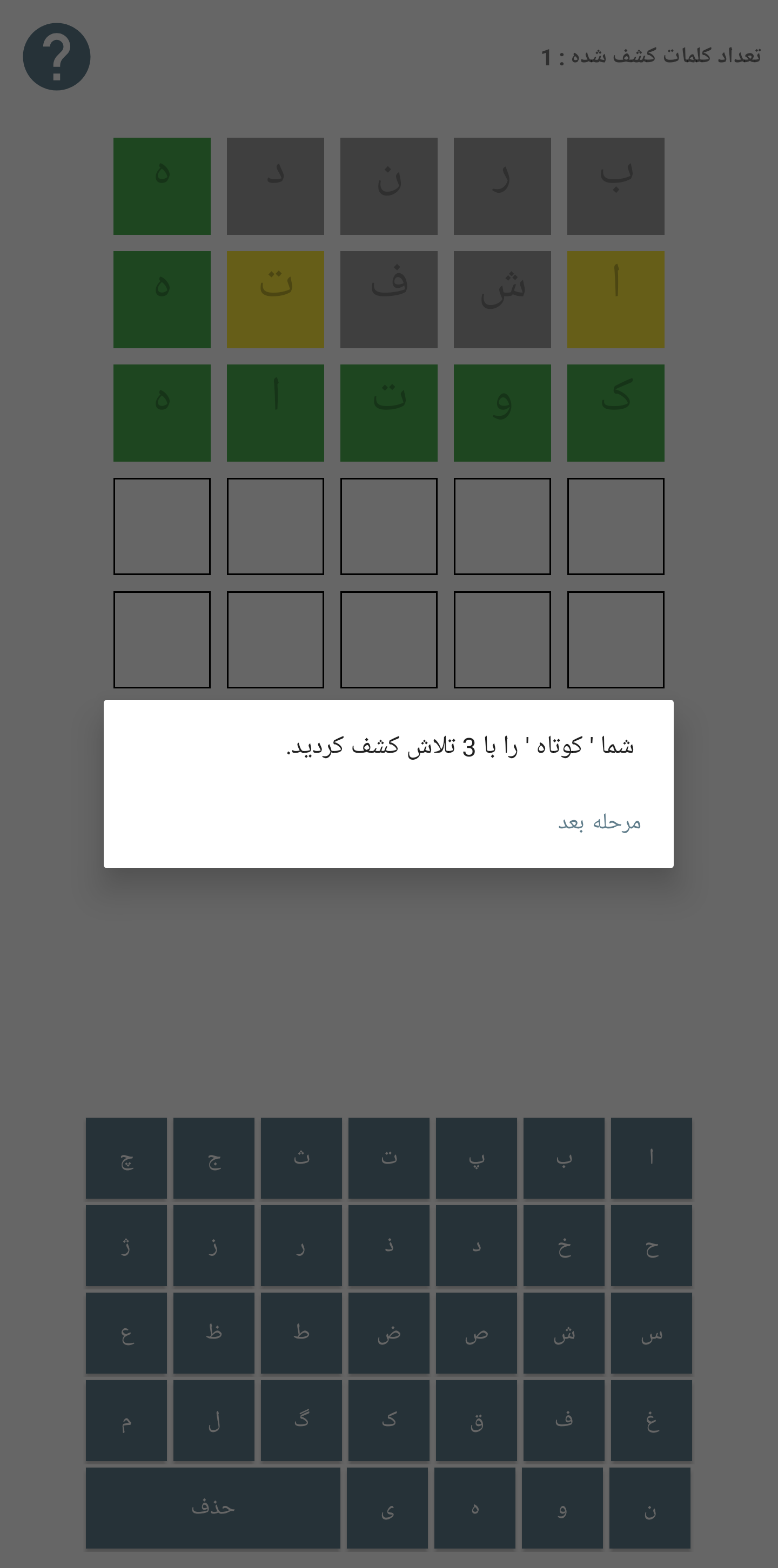Select the 'گ' key
778x1568 pixels.
[x=301, y=1420]
